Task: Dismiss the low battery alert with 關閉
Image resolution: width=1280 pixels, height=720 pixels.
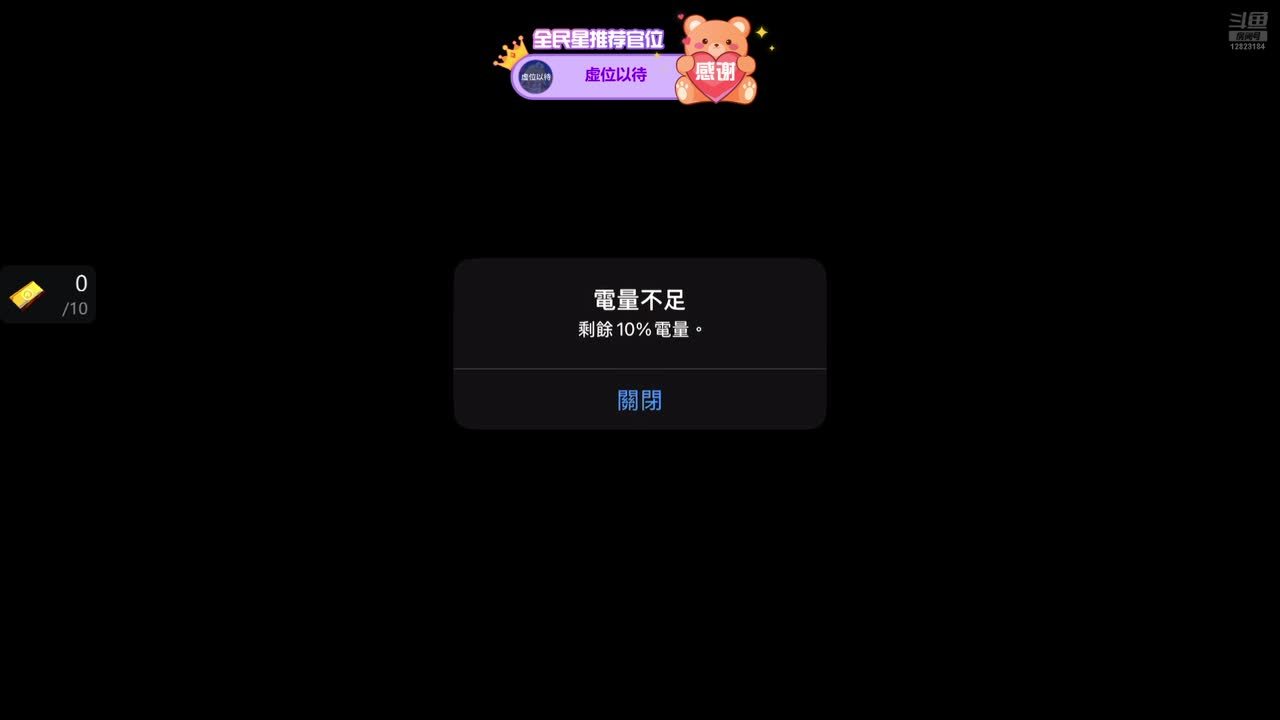Action: [x=640, y=400]
